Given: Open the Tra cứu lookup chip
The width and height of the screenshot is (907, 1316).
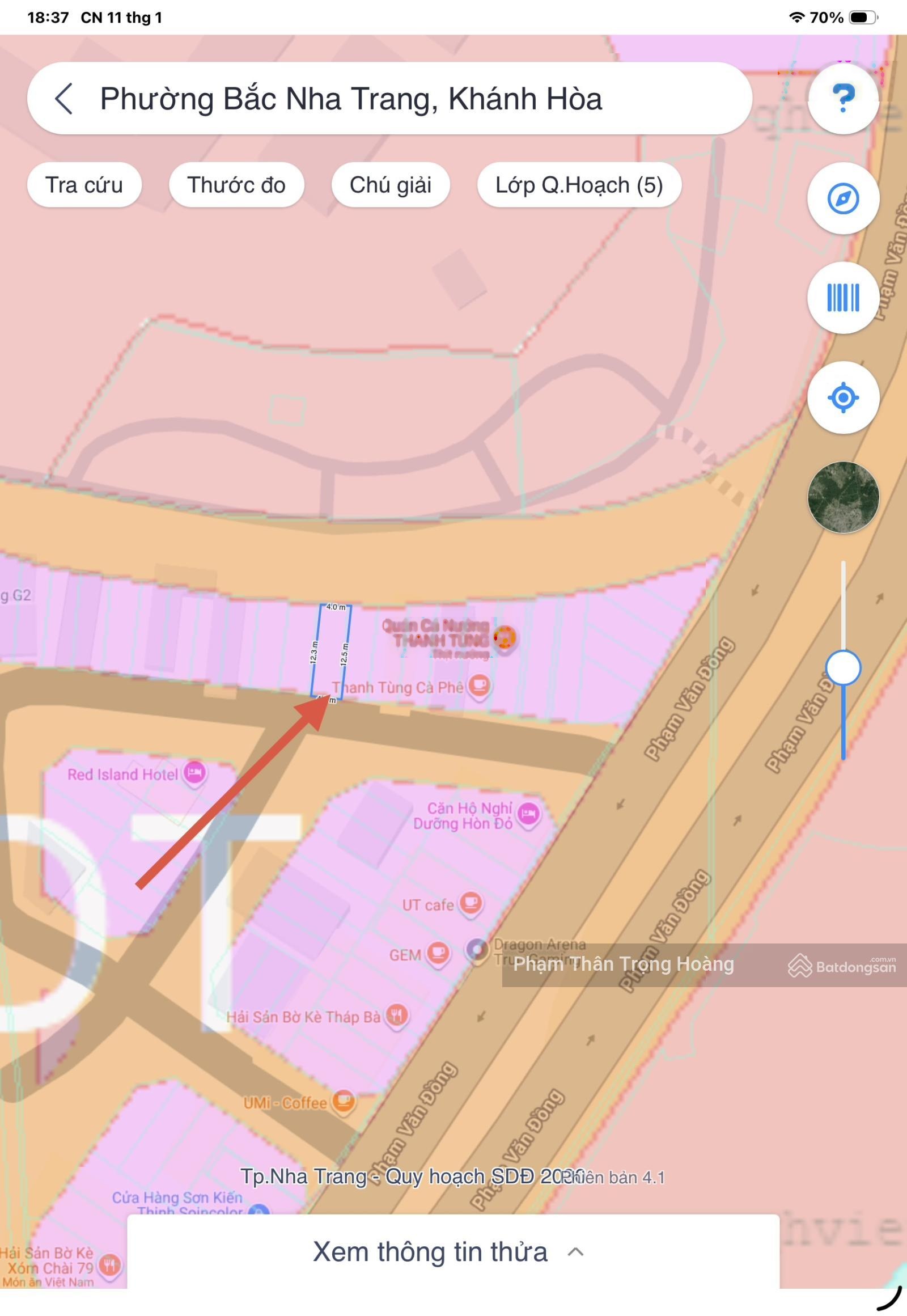Looking at the screenshot, I should (84, 185).
